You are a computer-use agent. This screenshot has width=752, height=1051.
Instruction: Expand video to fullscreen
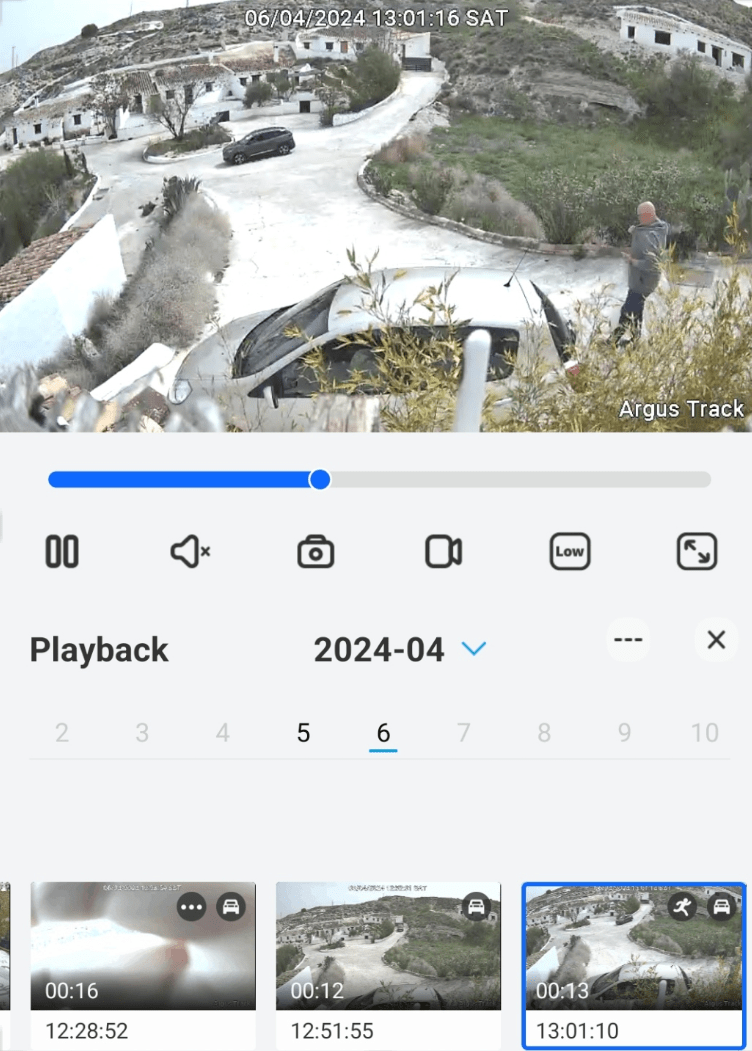(x=697, y=551)
